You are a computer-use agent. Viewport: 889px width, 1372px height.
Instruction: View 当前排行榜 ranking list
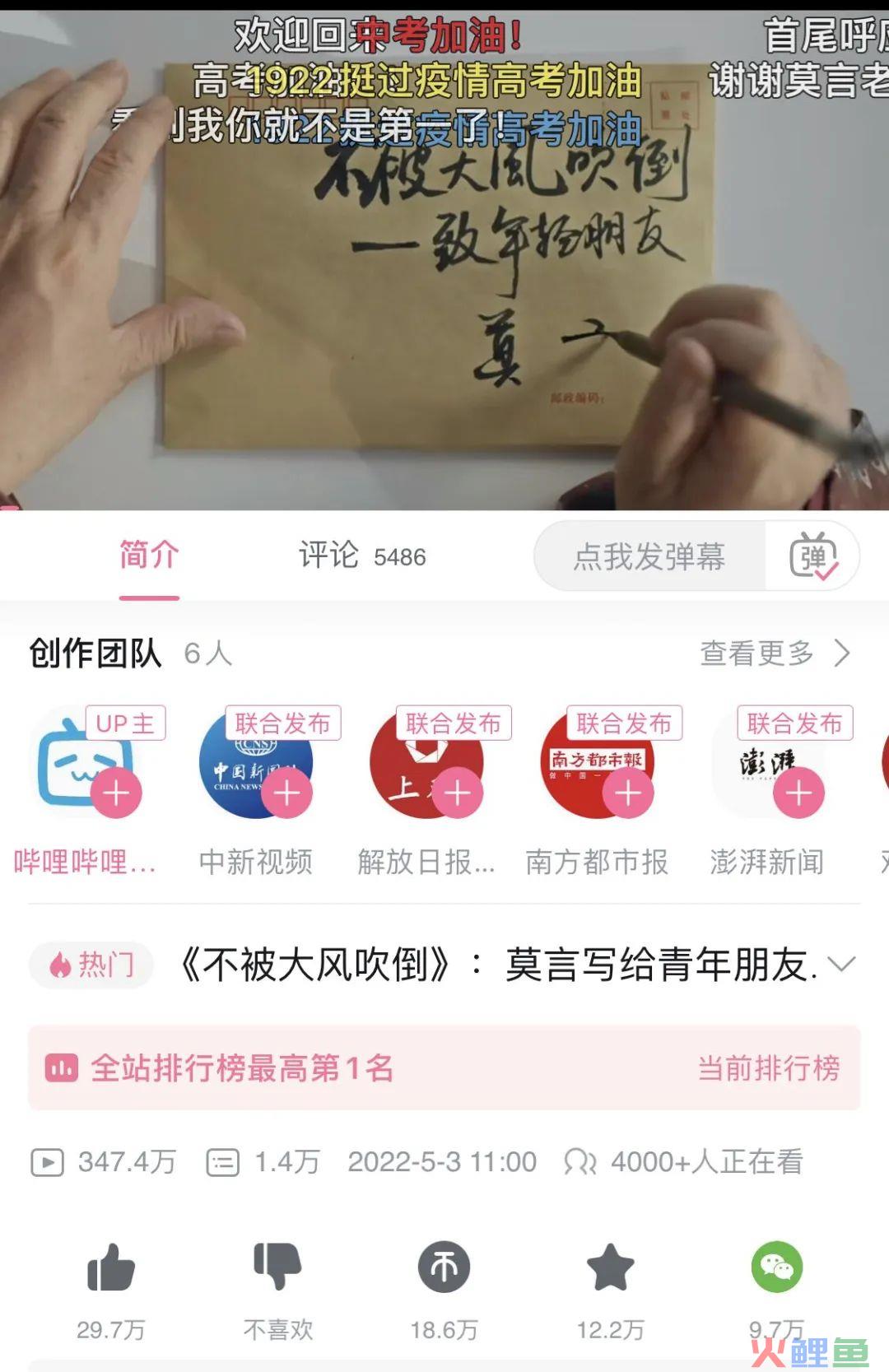(768, 1068)
